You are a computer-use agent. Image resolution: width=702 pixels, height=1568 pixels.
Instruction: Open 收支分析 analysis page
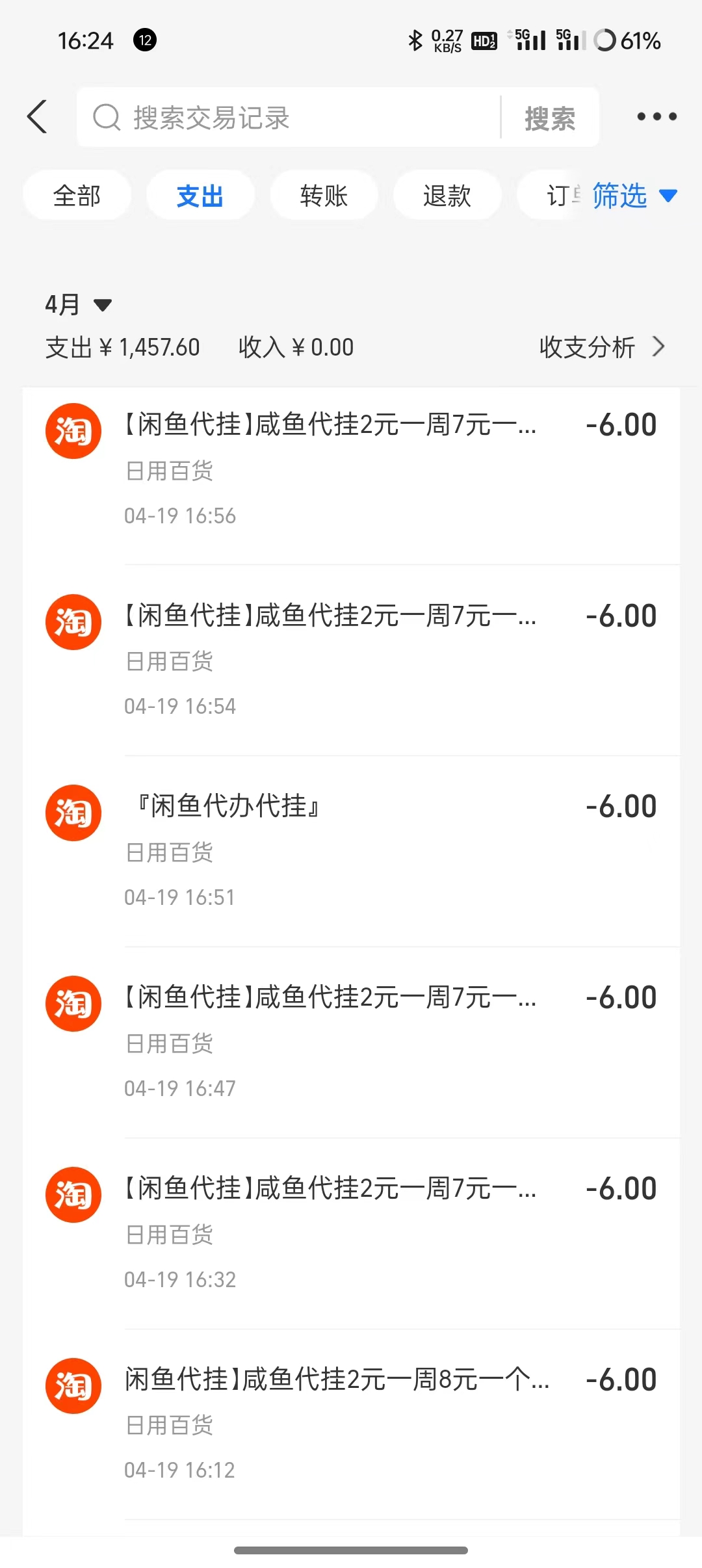click(601, 347)
